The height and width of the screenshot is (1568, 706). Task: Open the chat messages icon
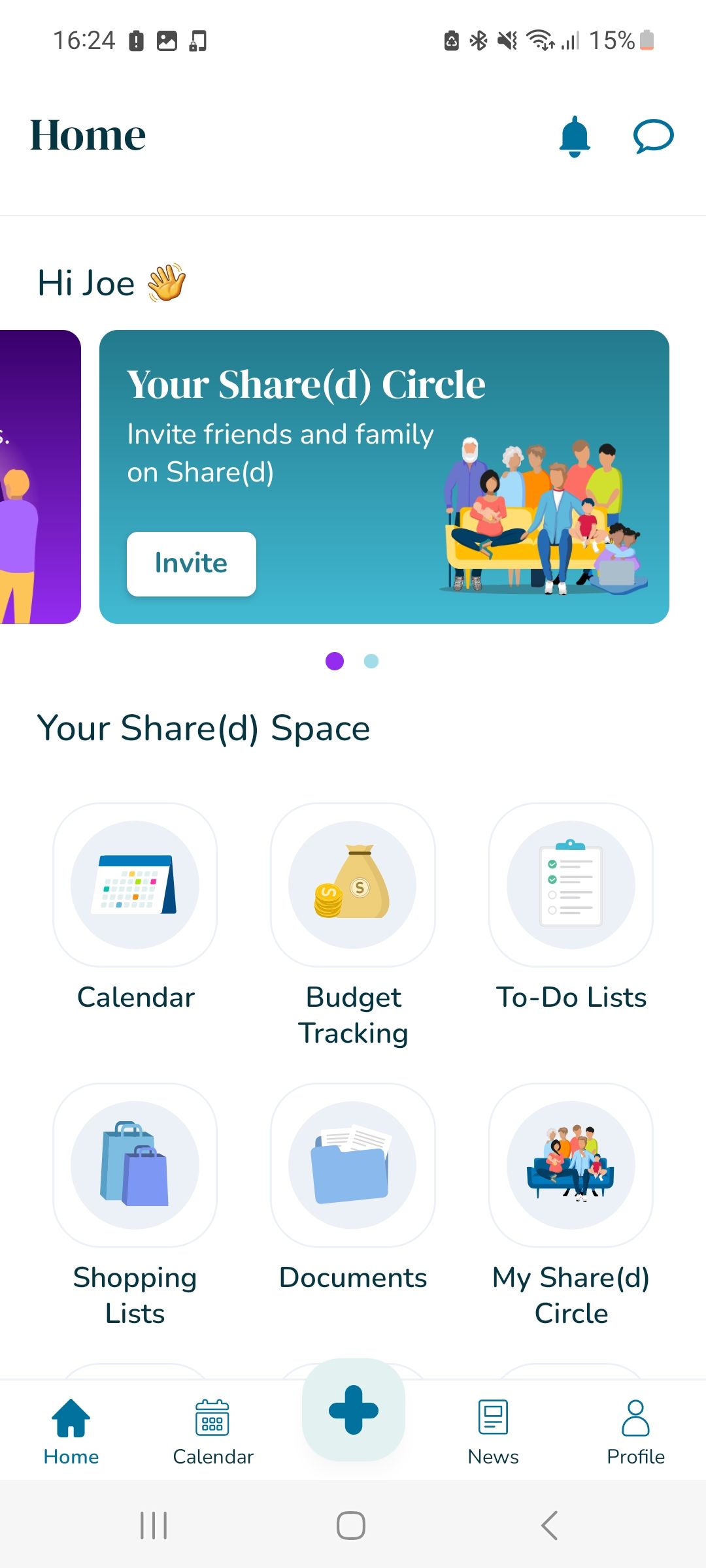pos(653,136)
